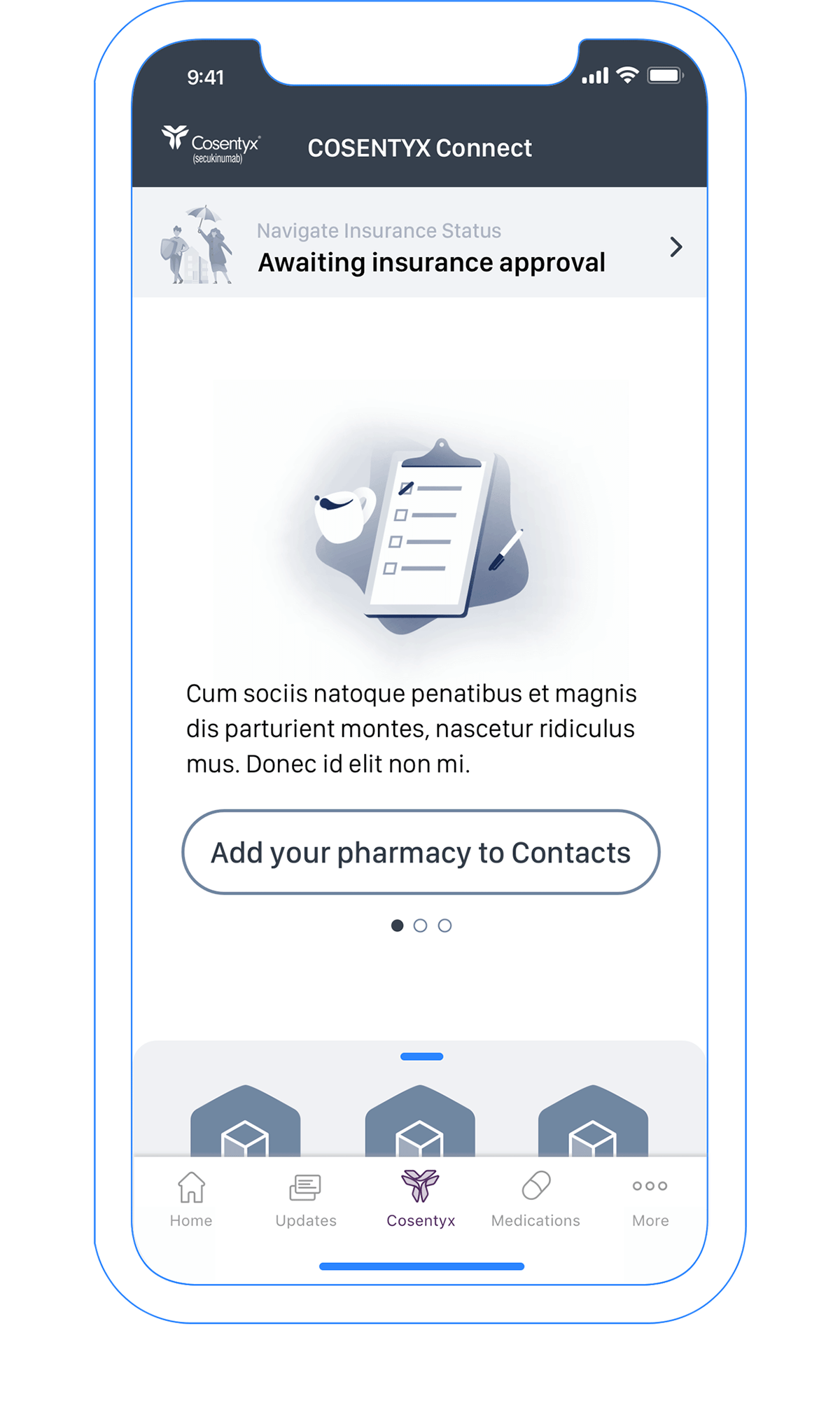Select the Cosentyx tab
The image size is (840, 1424).
[x=421, y=1199]
